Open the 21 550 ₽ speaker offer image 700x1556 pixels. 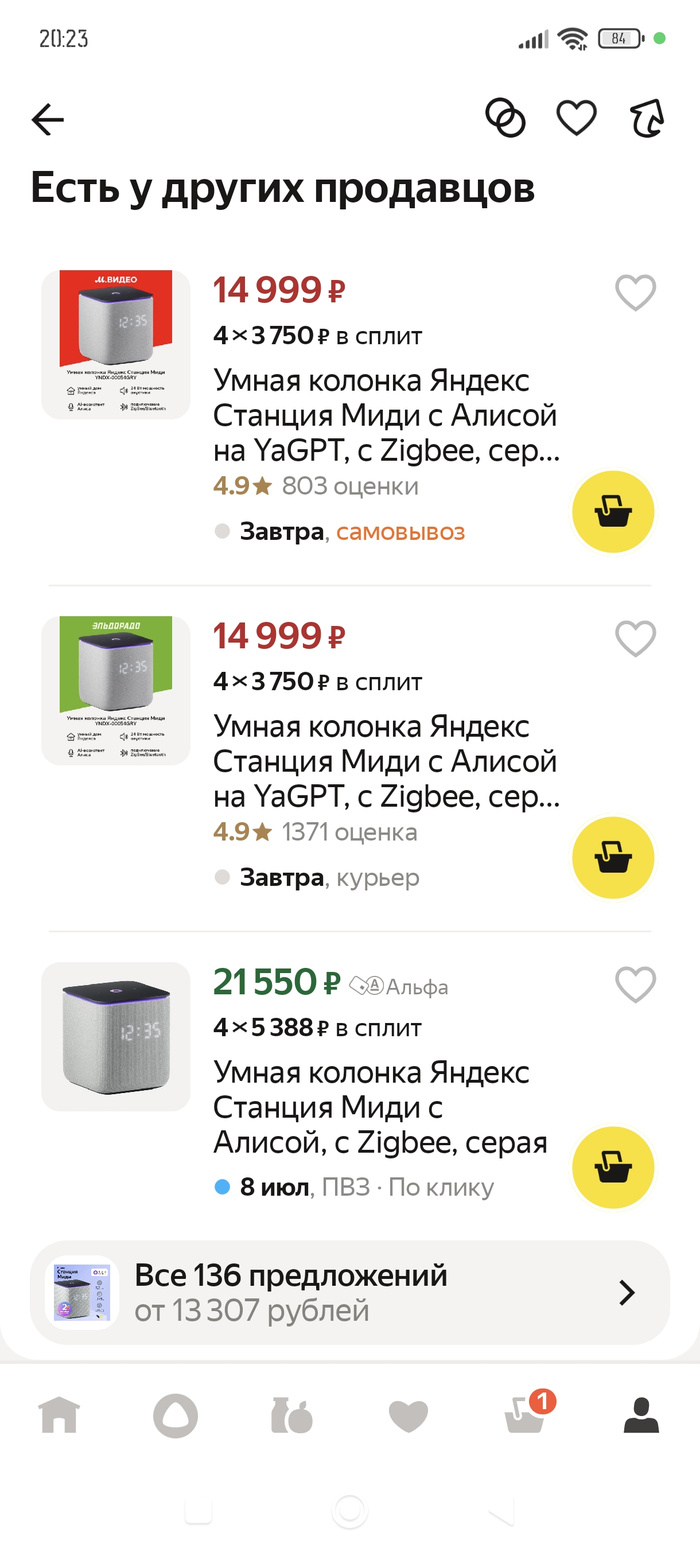pos(116,1036)
